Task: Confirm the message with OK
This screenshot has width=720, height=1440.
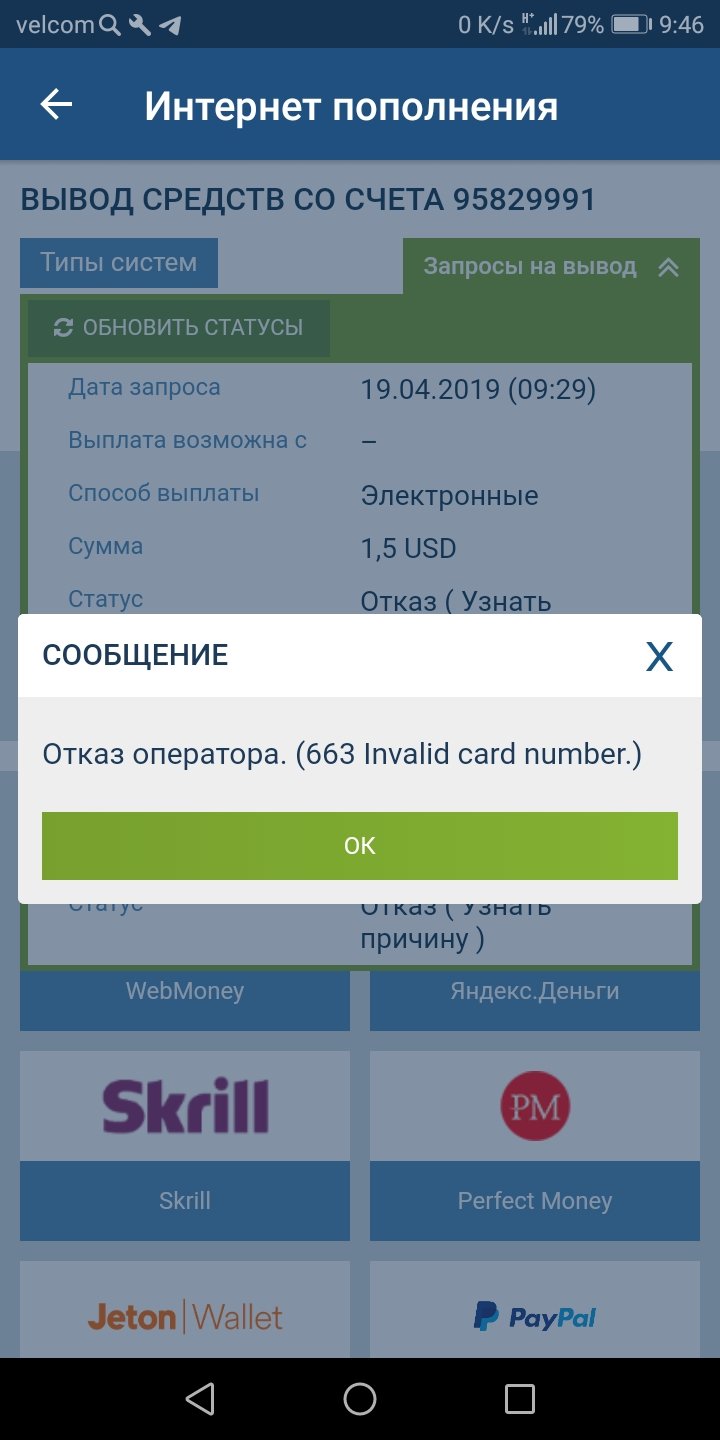Action: coord(359,846)
